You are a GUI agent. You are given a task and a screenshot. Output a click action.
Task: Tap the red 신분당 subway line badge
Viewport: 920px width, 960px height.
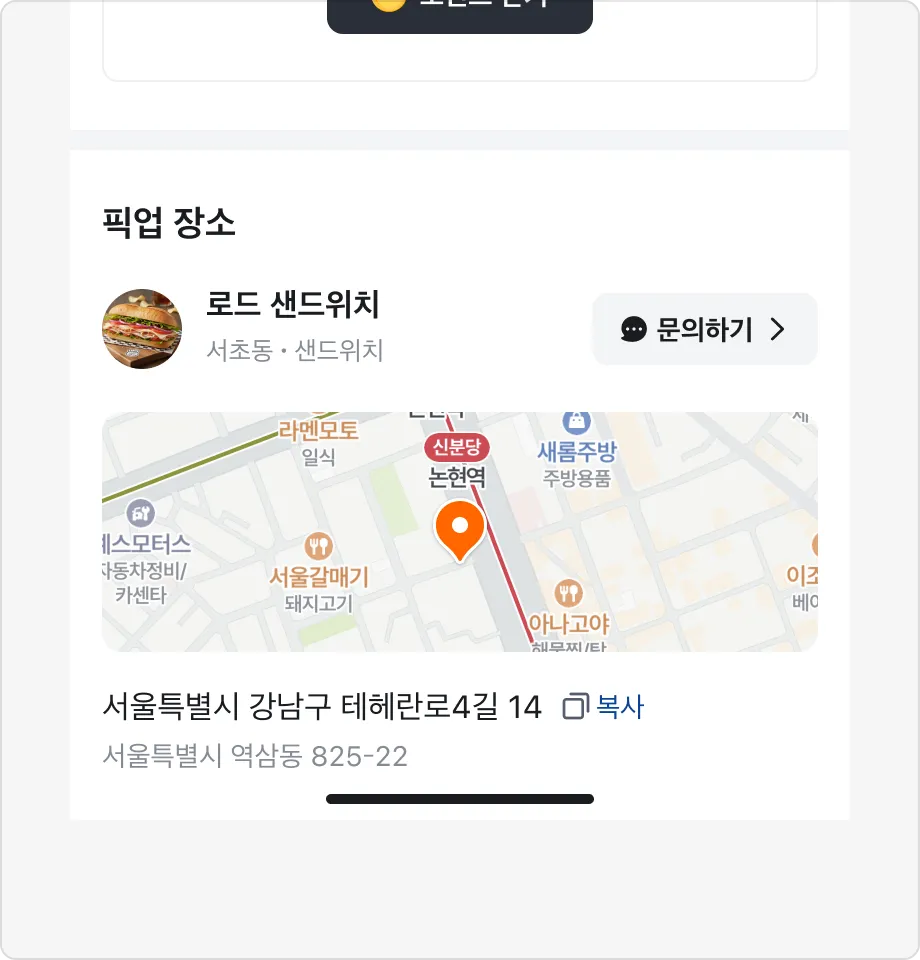coord(459,447)
